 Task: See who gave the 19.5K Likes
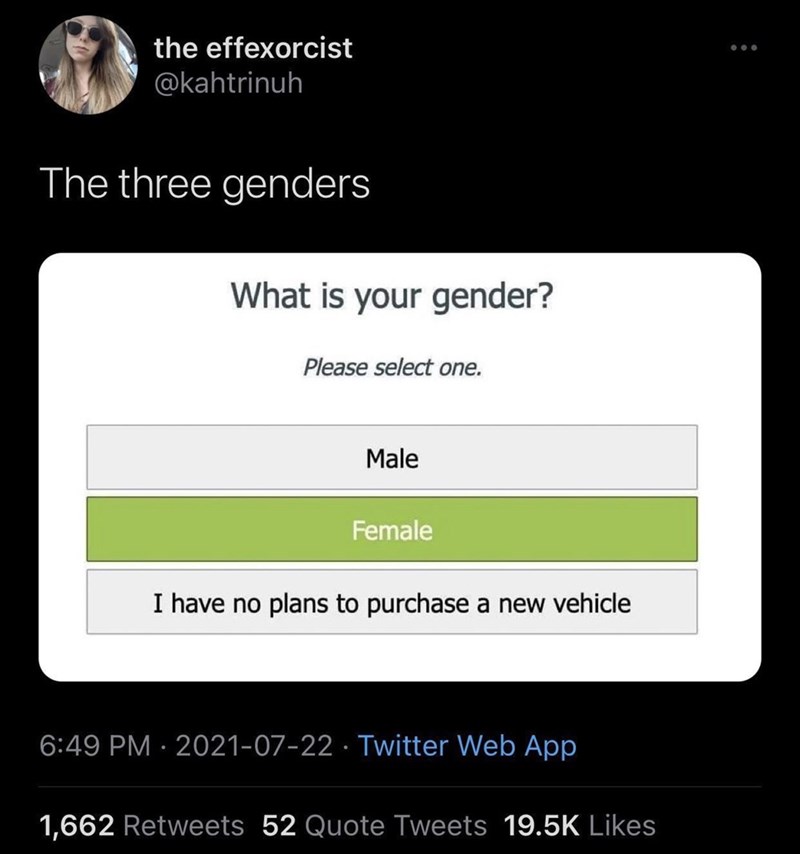(579, 825)
